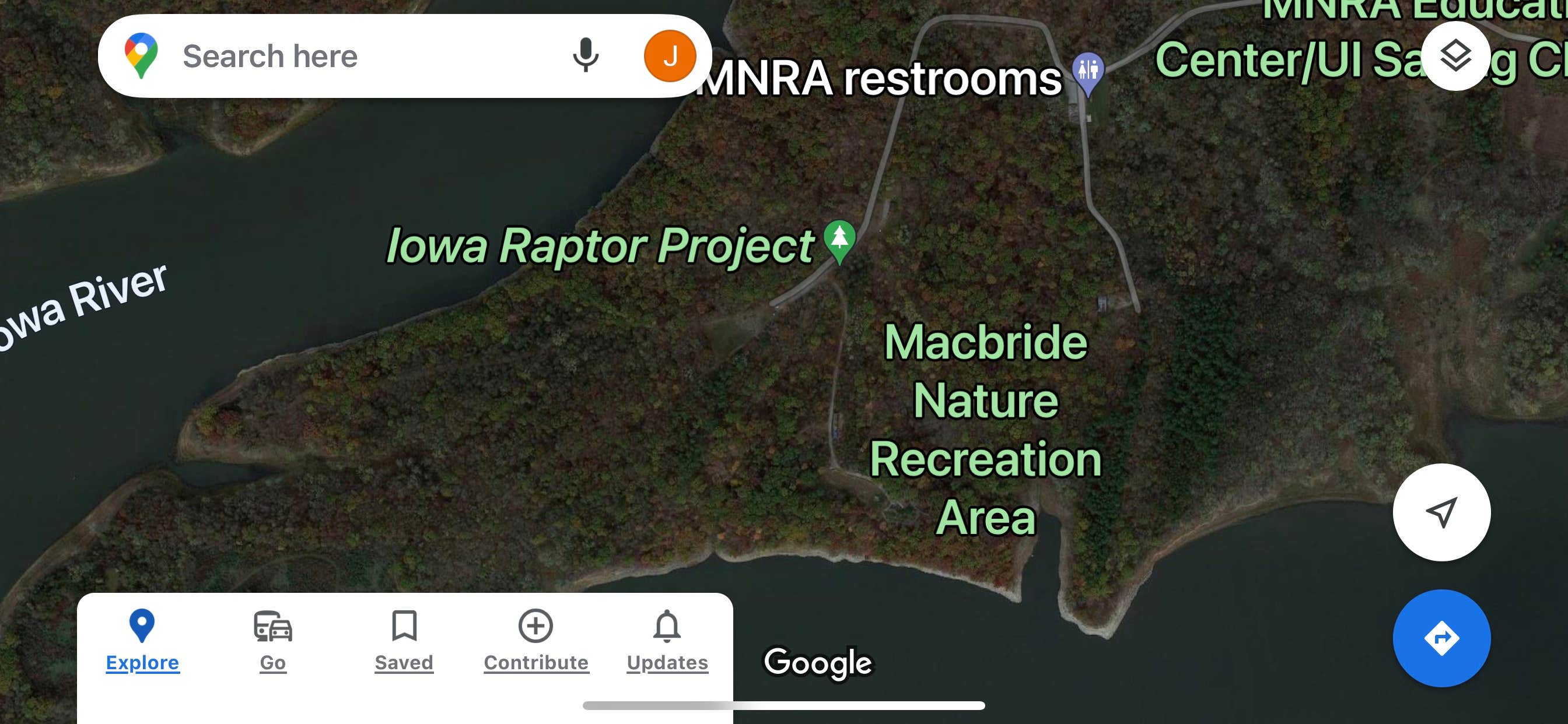Center map on my location

1441,512
